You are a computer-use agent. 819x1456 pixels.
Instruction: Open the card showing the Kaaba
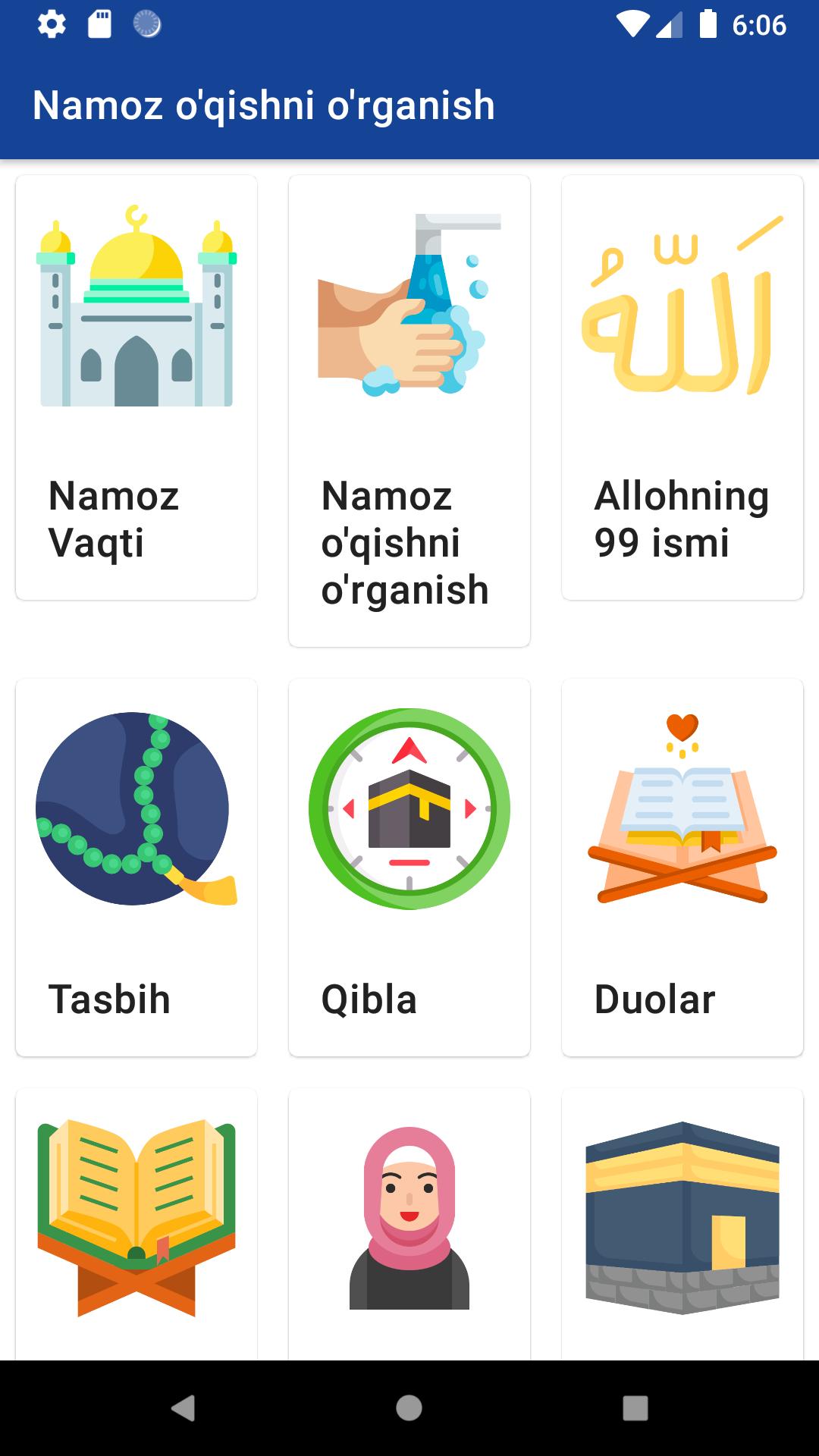[682, 1222]
